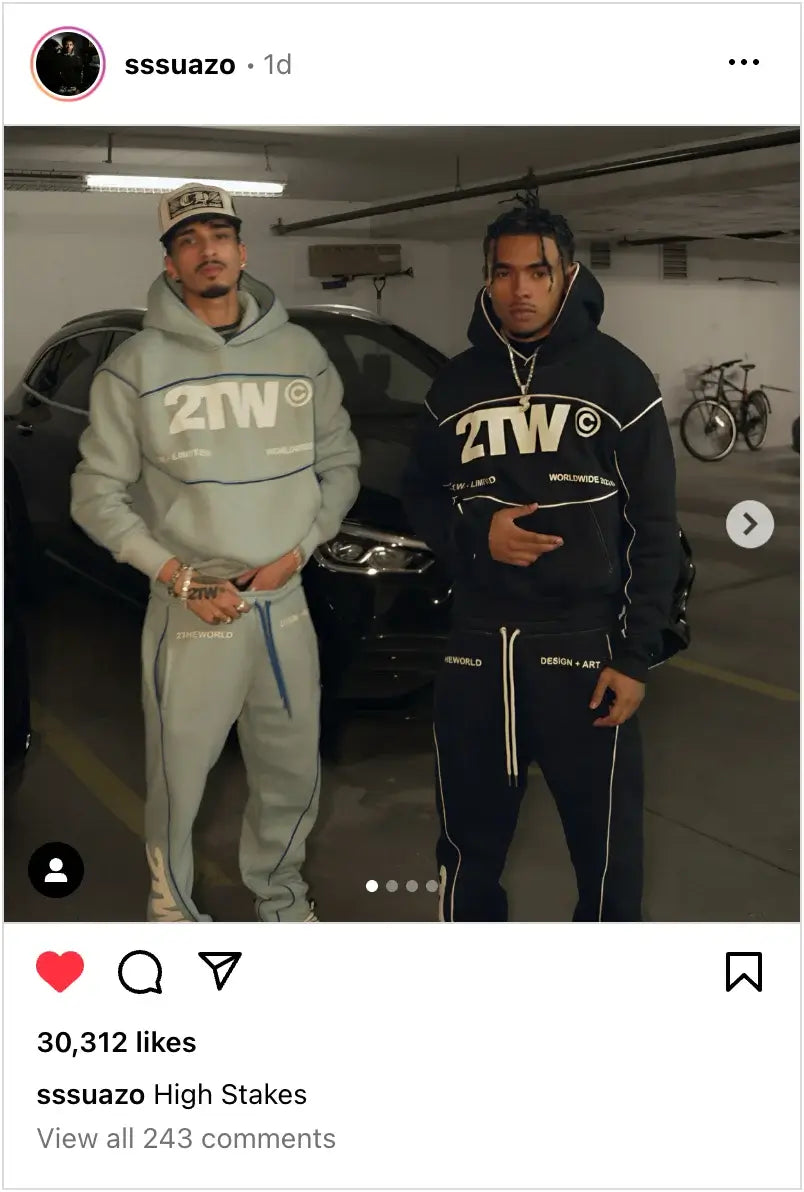The width and height of the screenshot is (804, 1192).
Task: View all 243 comments
Action: point(186,1138)
